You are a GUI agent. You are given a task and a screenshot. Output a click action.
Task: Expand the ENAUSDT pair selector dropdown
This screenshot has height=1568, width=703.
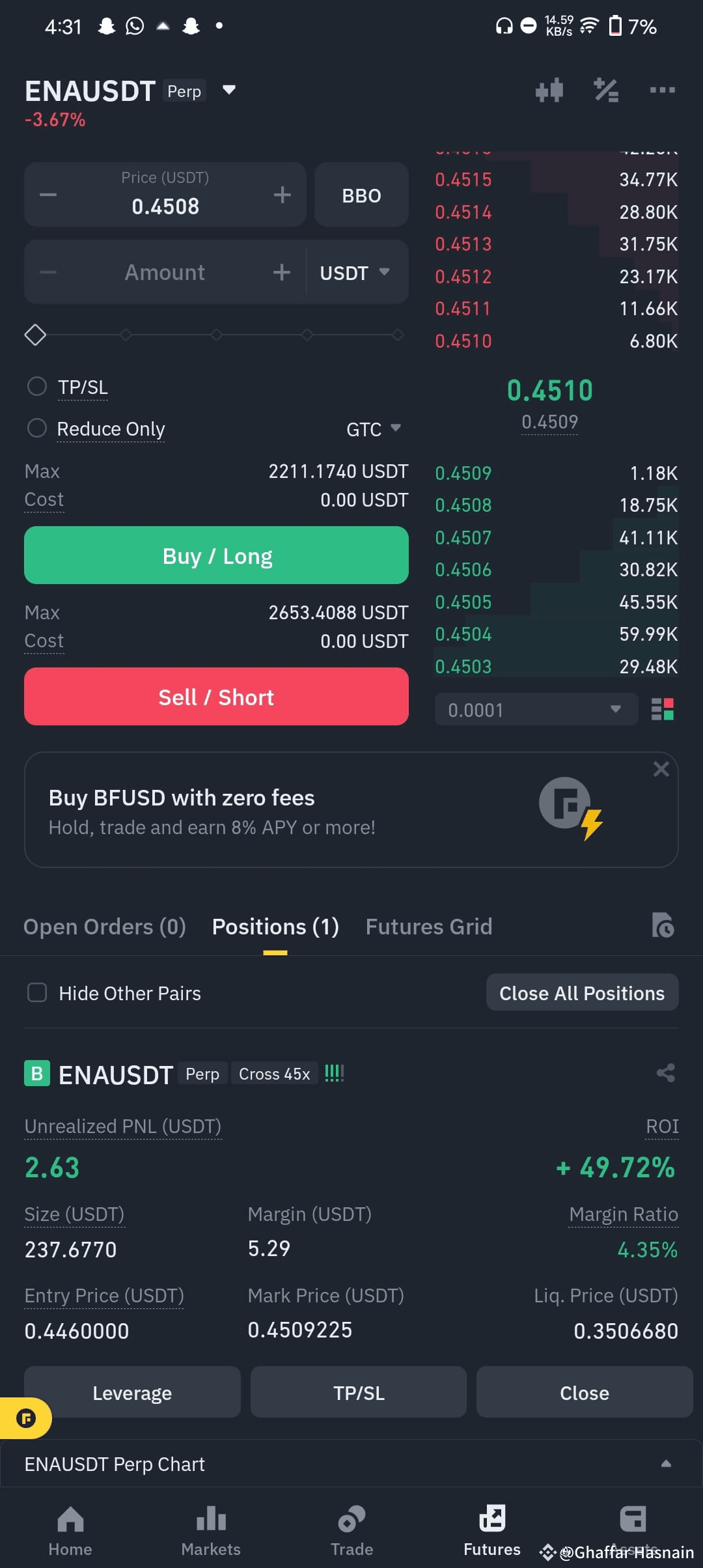tap(228, 90)
